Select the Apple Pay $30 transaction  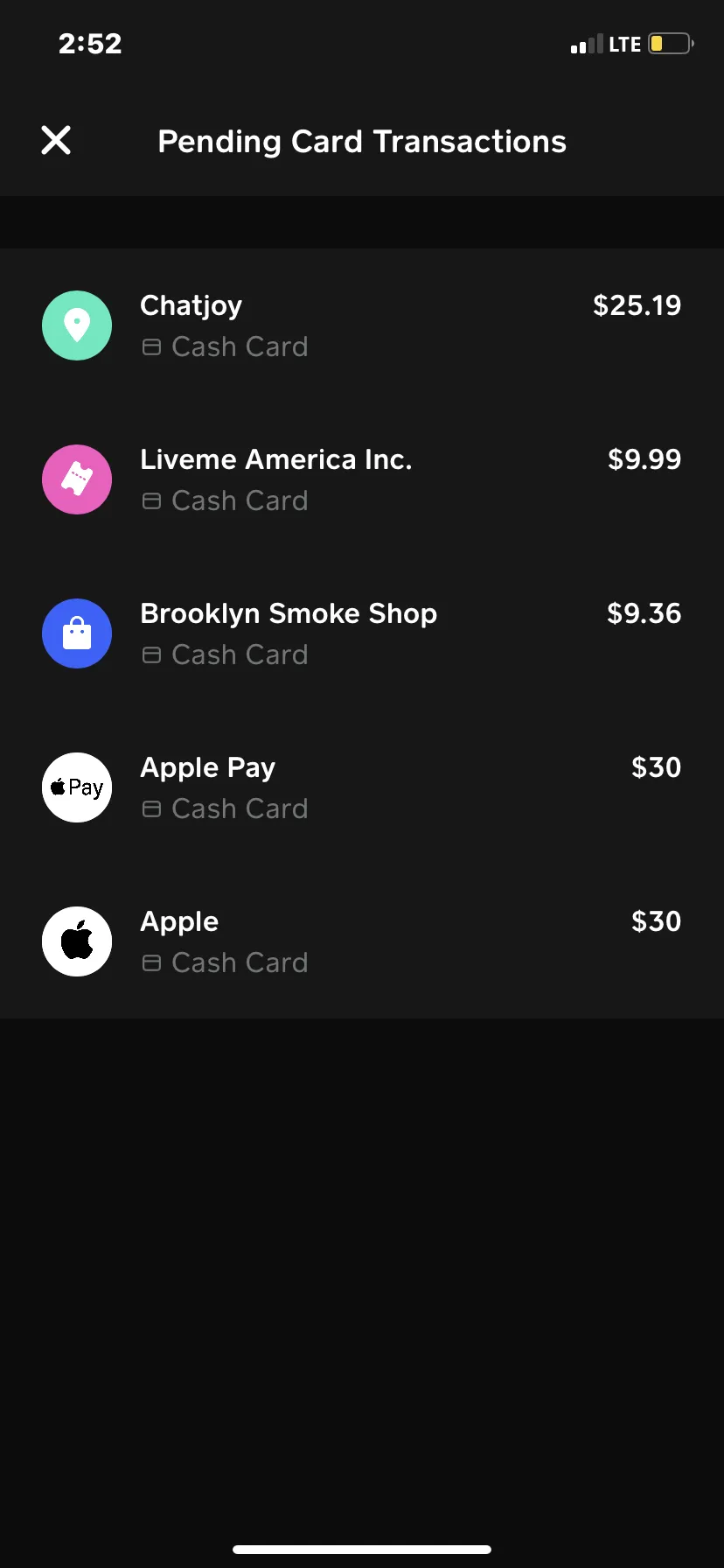pos(362,787)
